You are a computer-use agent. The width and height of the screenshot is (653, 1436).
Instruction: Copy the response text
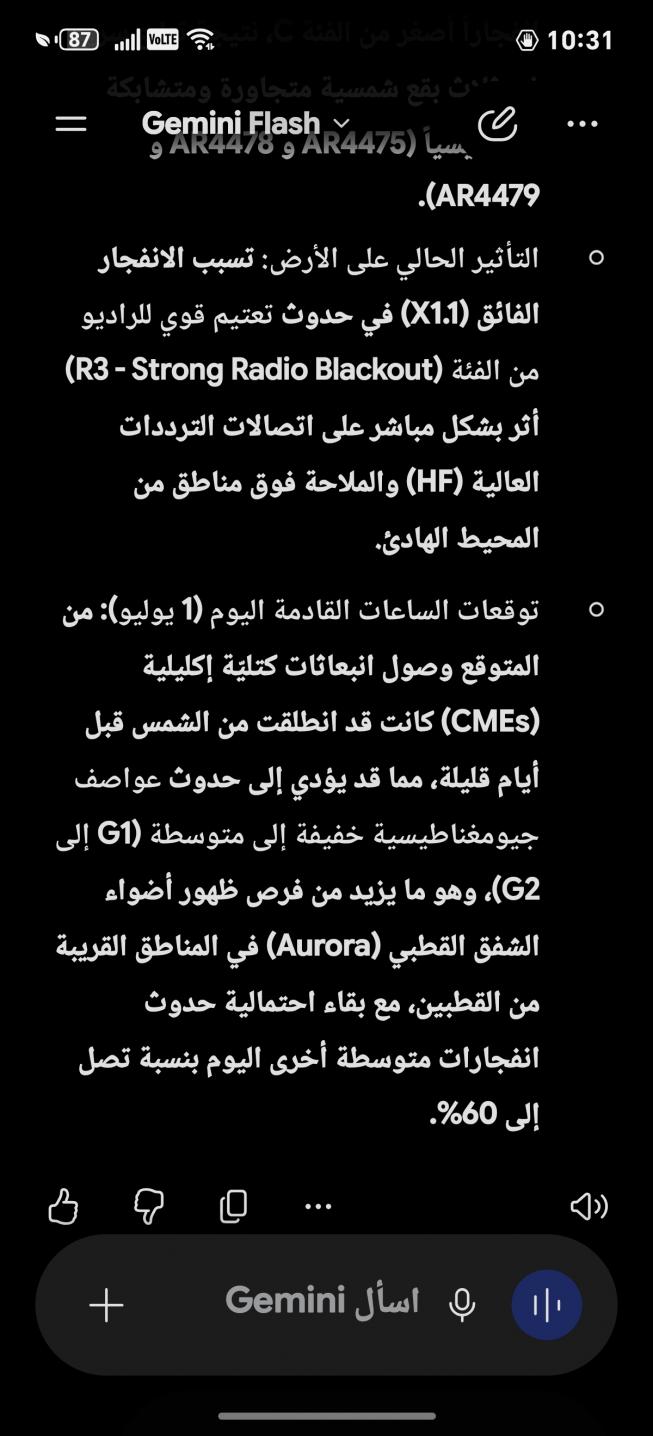(x=233, y=1206)
